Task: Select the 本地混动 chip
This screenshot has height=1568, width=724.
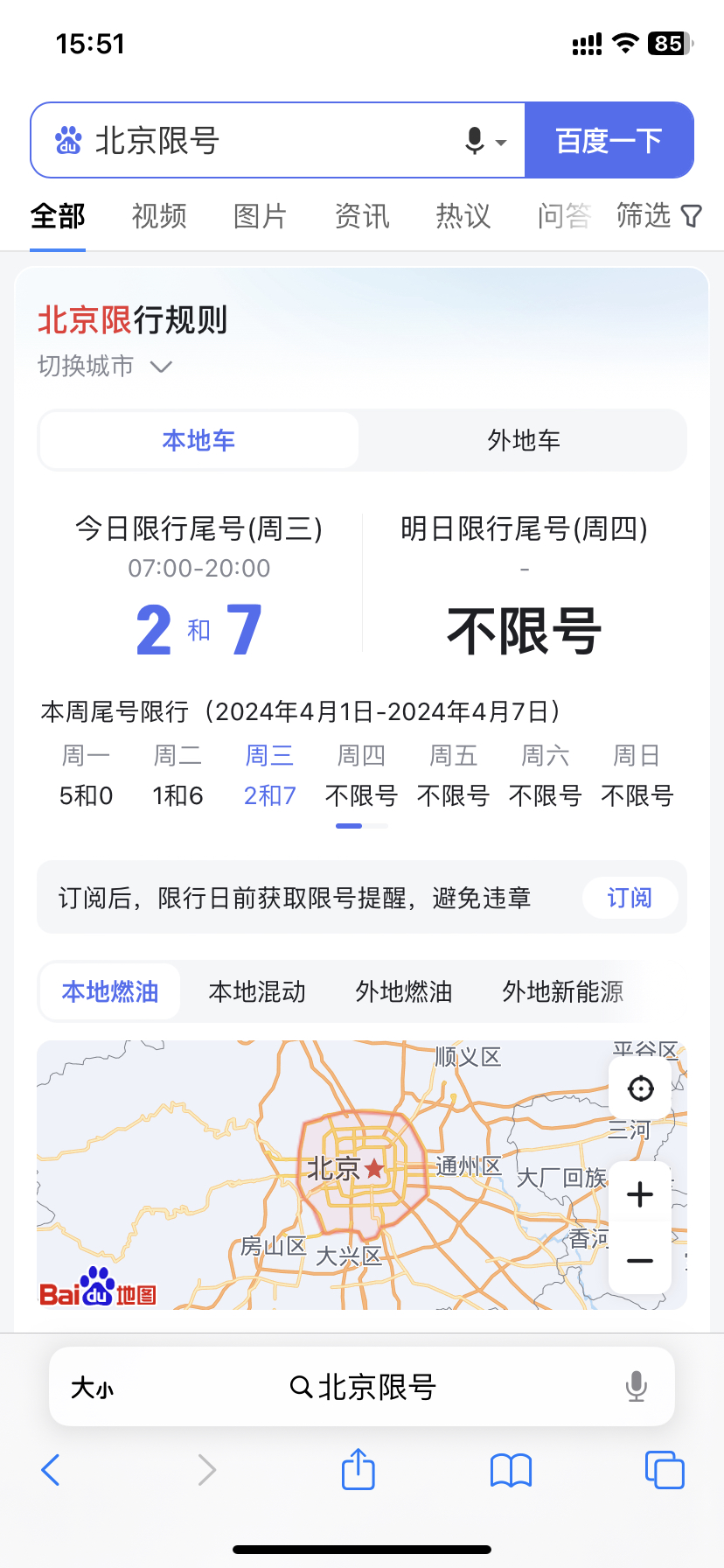Action: [x=257, y=991]
